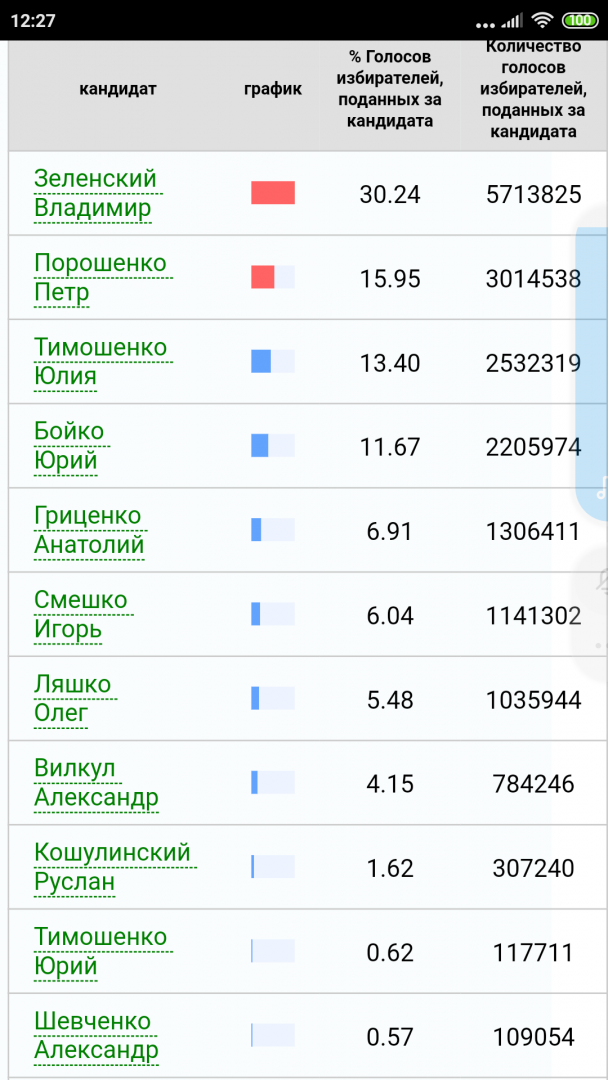The image size is (608, 1080).
Task: Open Шевченко Александр candidate link
Action: 96,1035
